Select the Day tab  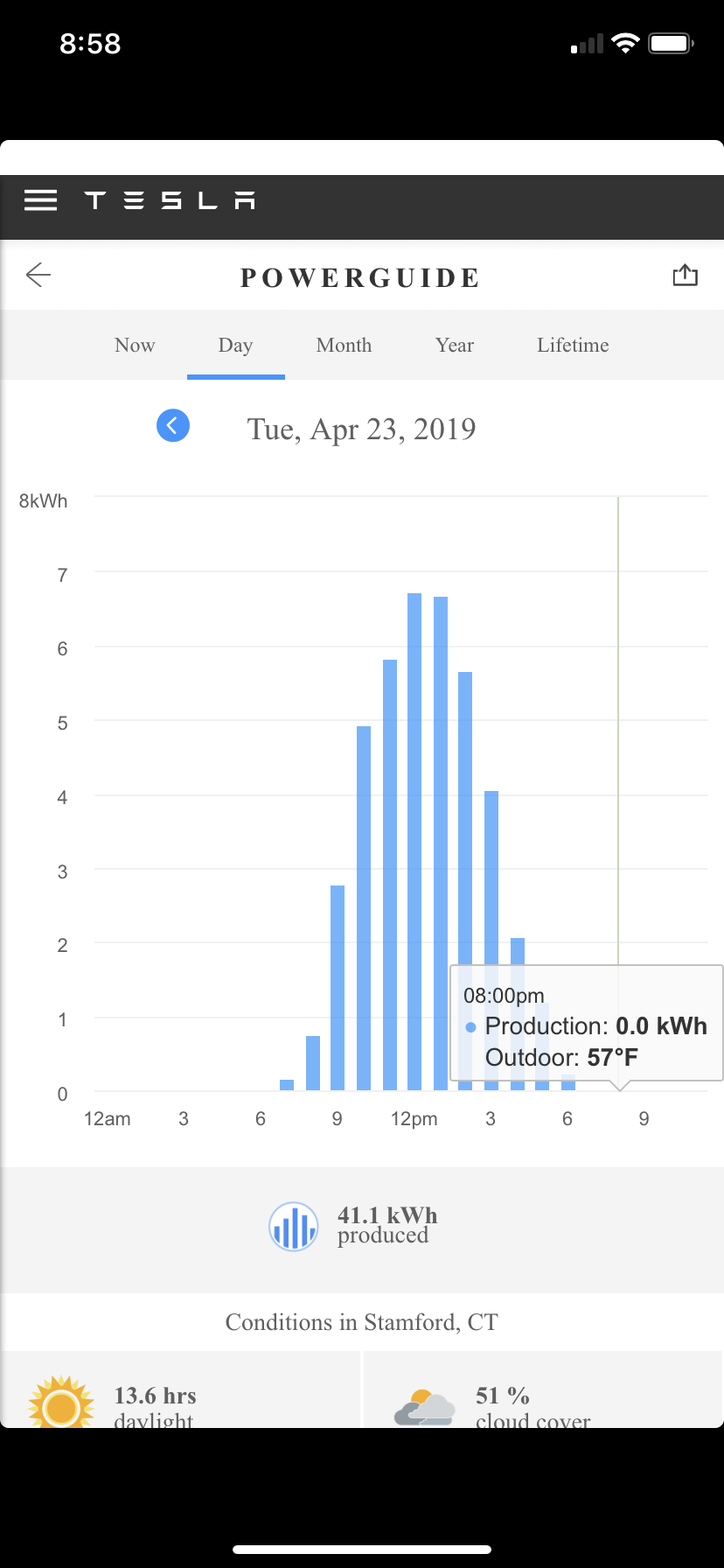[235, 346]
